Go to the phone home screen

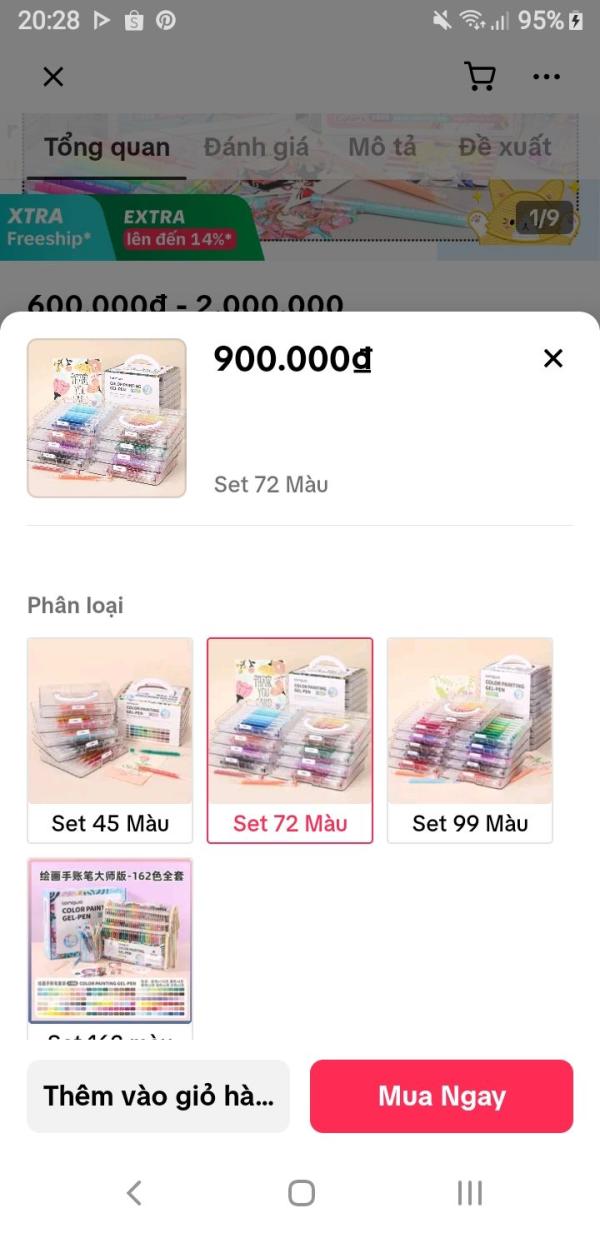tap(301, 1192)
